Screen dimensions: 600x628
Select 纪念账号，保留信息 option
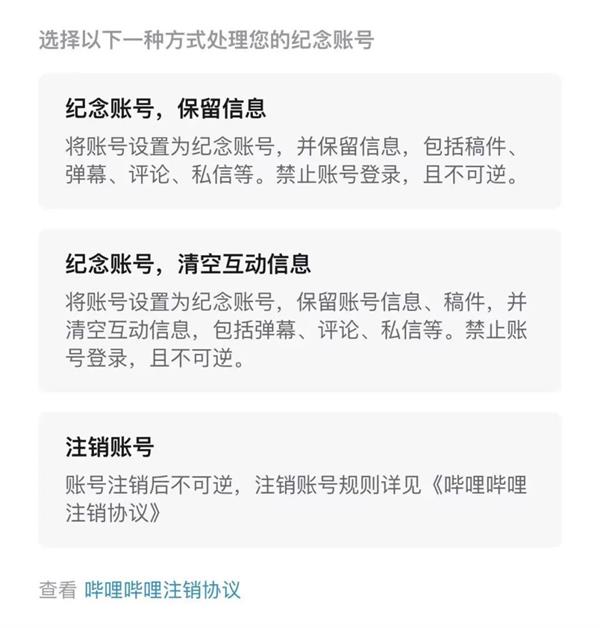point(299,141)
